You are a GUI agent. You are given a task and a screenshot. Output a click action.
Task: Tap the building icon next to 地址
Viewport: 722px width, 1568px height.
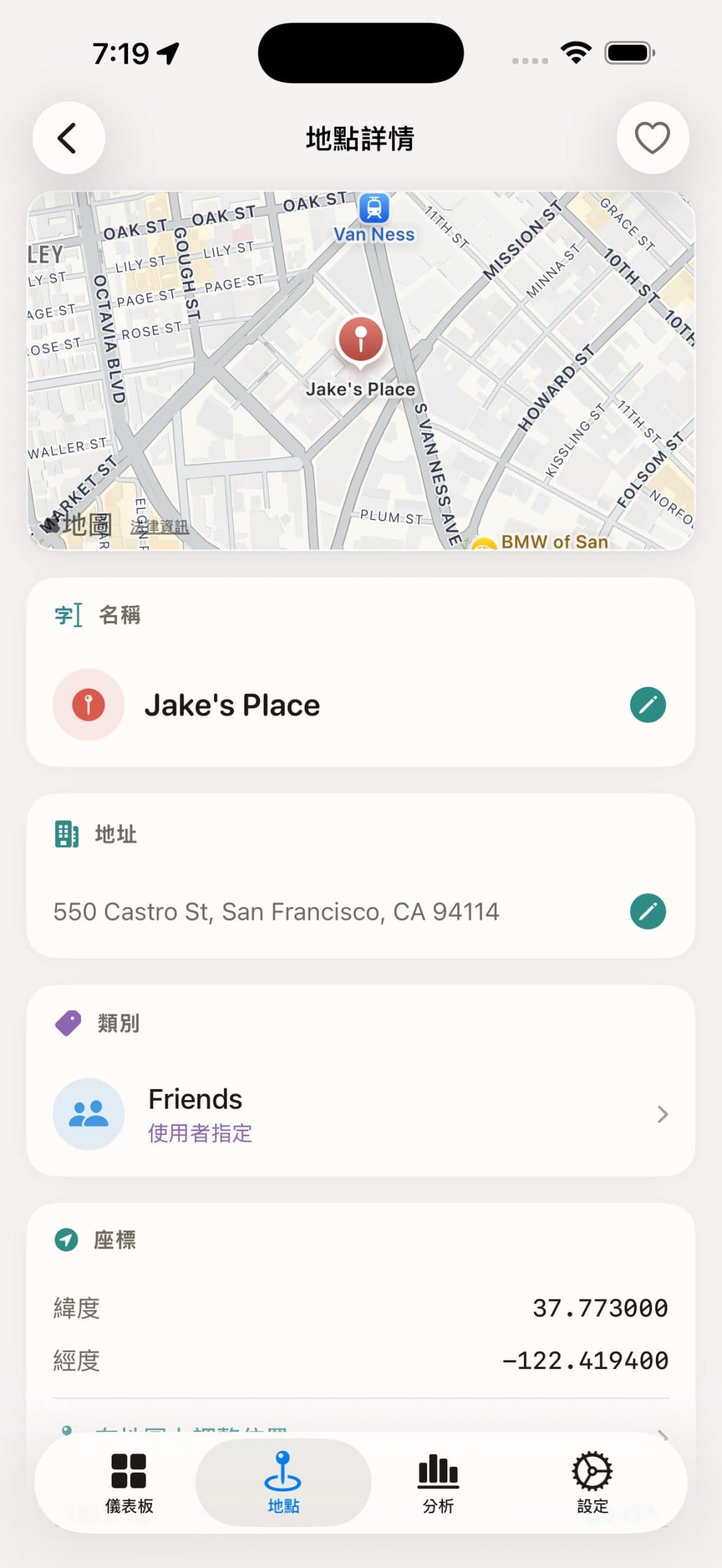click(66, 833)
